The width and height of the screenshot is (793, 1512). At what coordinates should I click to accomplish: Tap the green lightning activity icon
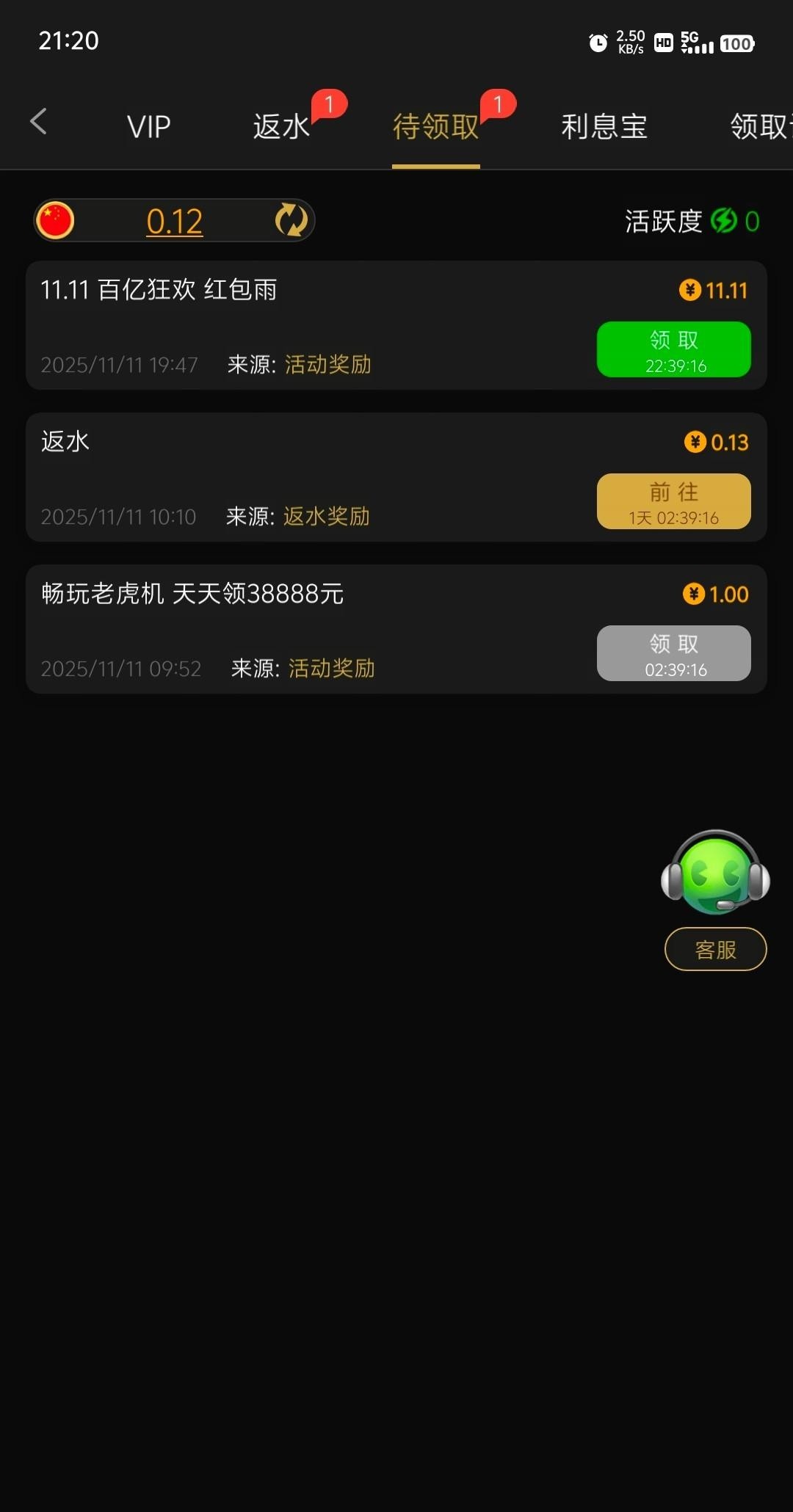725,220
